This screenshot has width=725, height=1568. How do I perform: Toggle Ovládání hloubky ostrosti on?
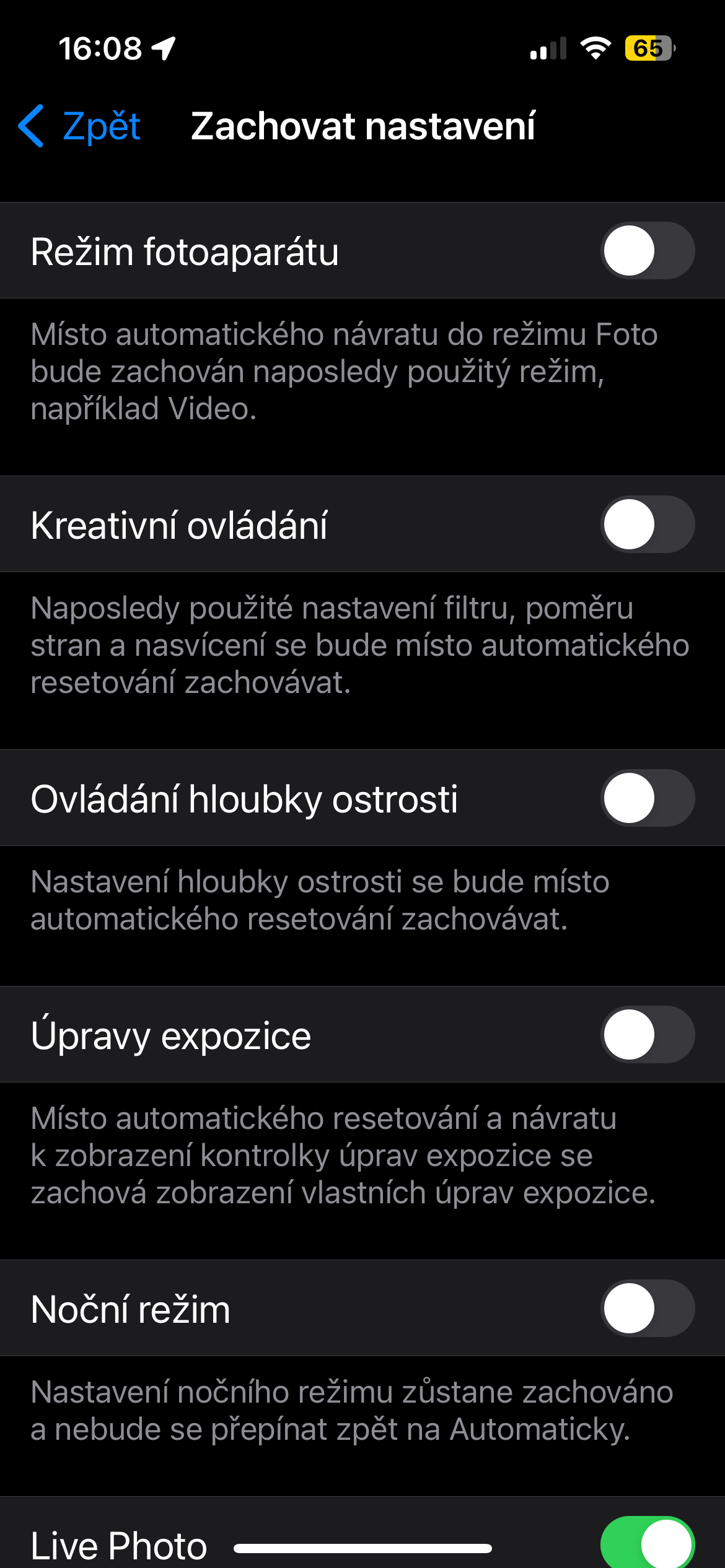647,798
